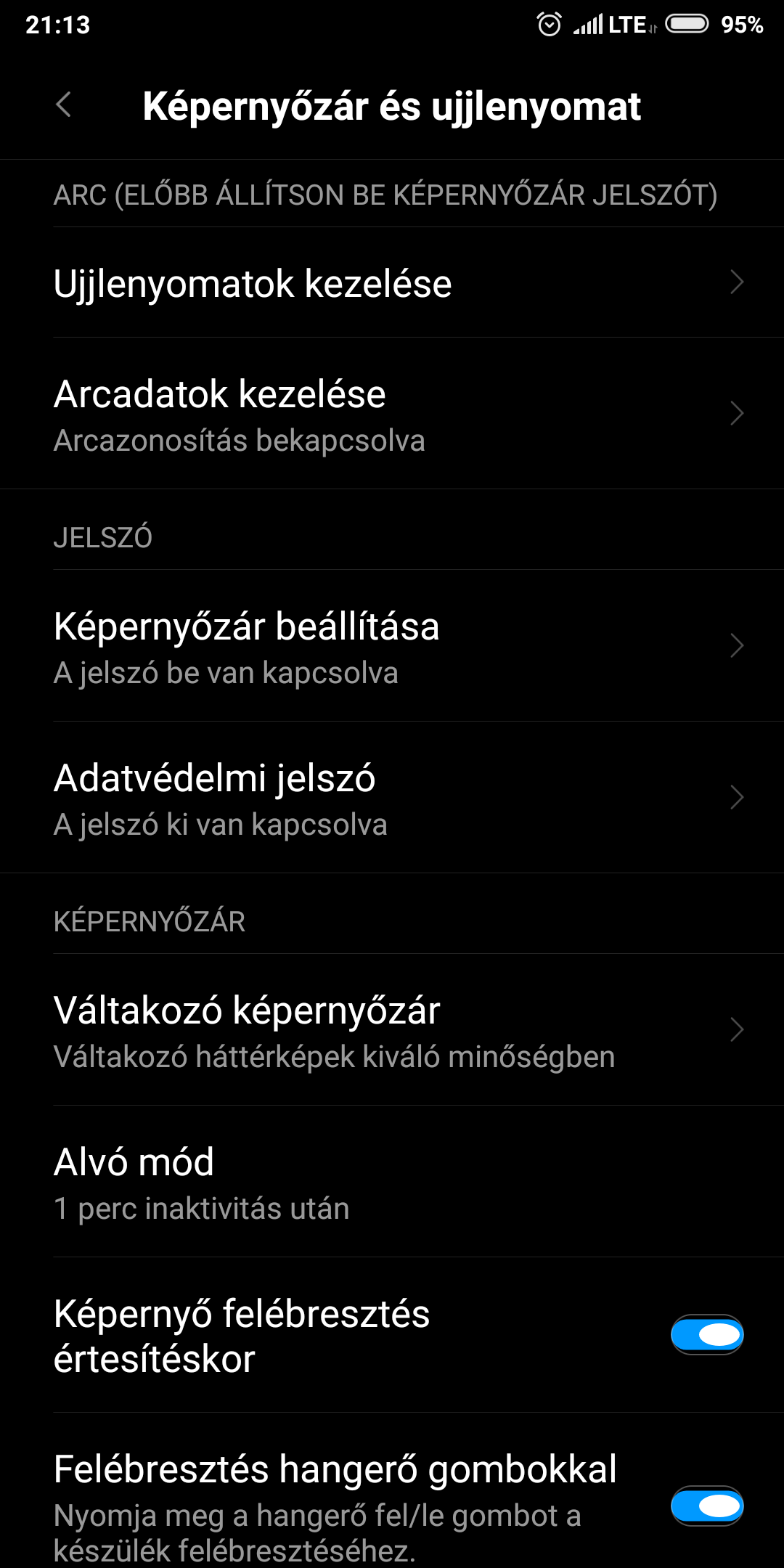784x1568 pixels.
Task: Open Arcadatok kezelése settings
Action: point(392,414)
